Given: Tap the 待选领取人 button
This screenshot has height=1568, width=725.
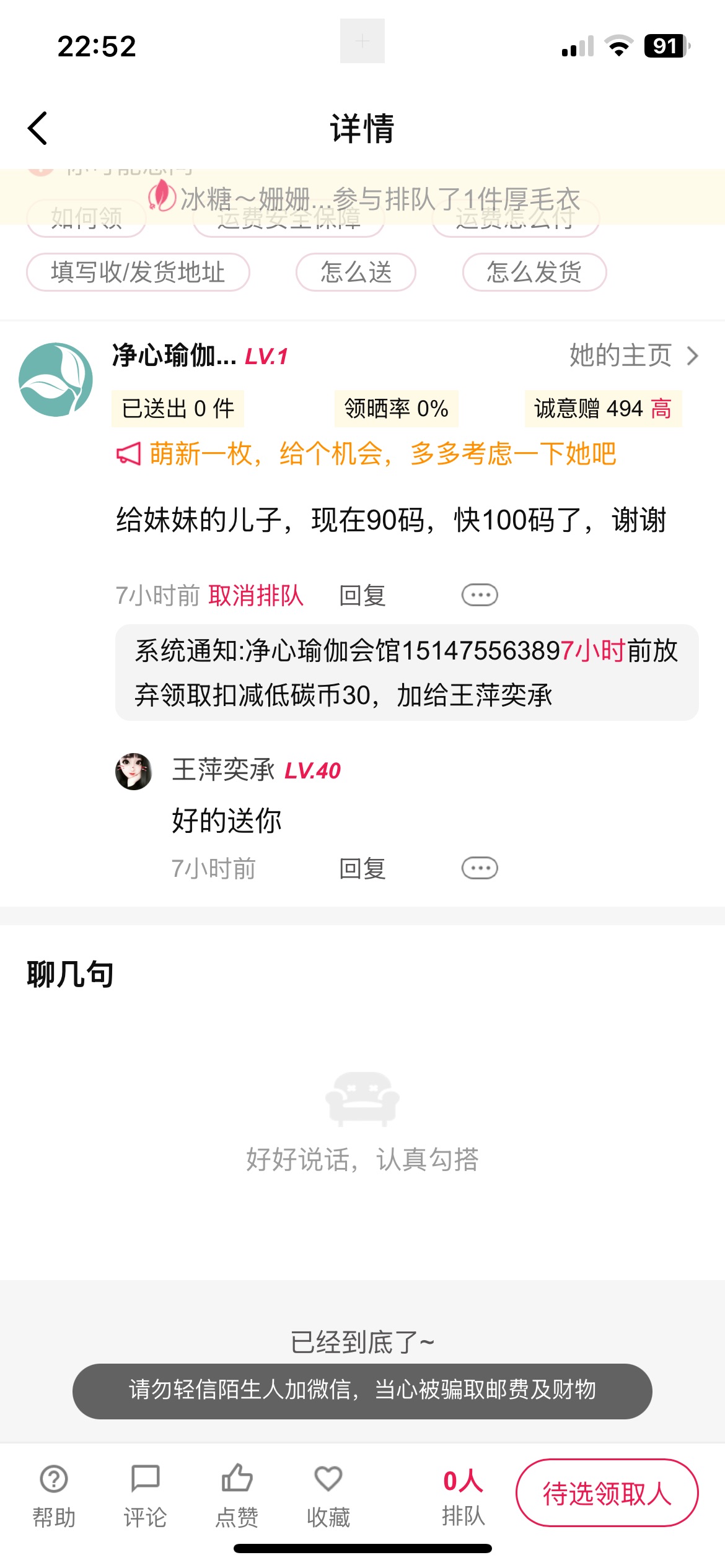Looking at the screenshot, I should [607, 1493].
